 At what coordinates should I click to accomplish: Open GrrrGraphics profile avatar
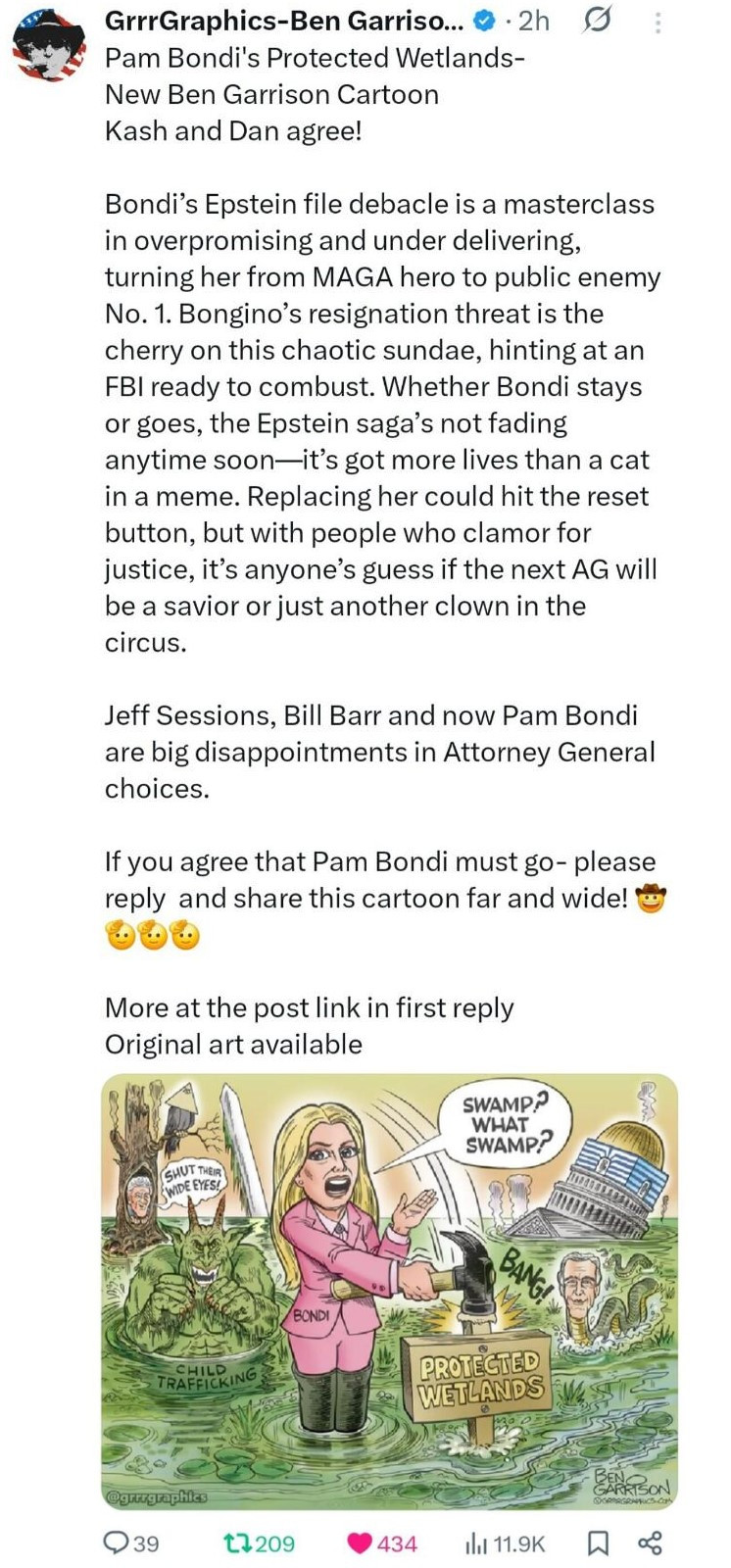pyautogui.click(x=49, y=48)
